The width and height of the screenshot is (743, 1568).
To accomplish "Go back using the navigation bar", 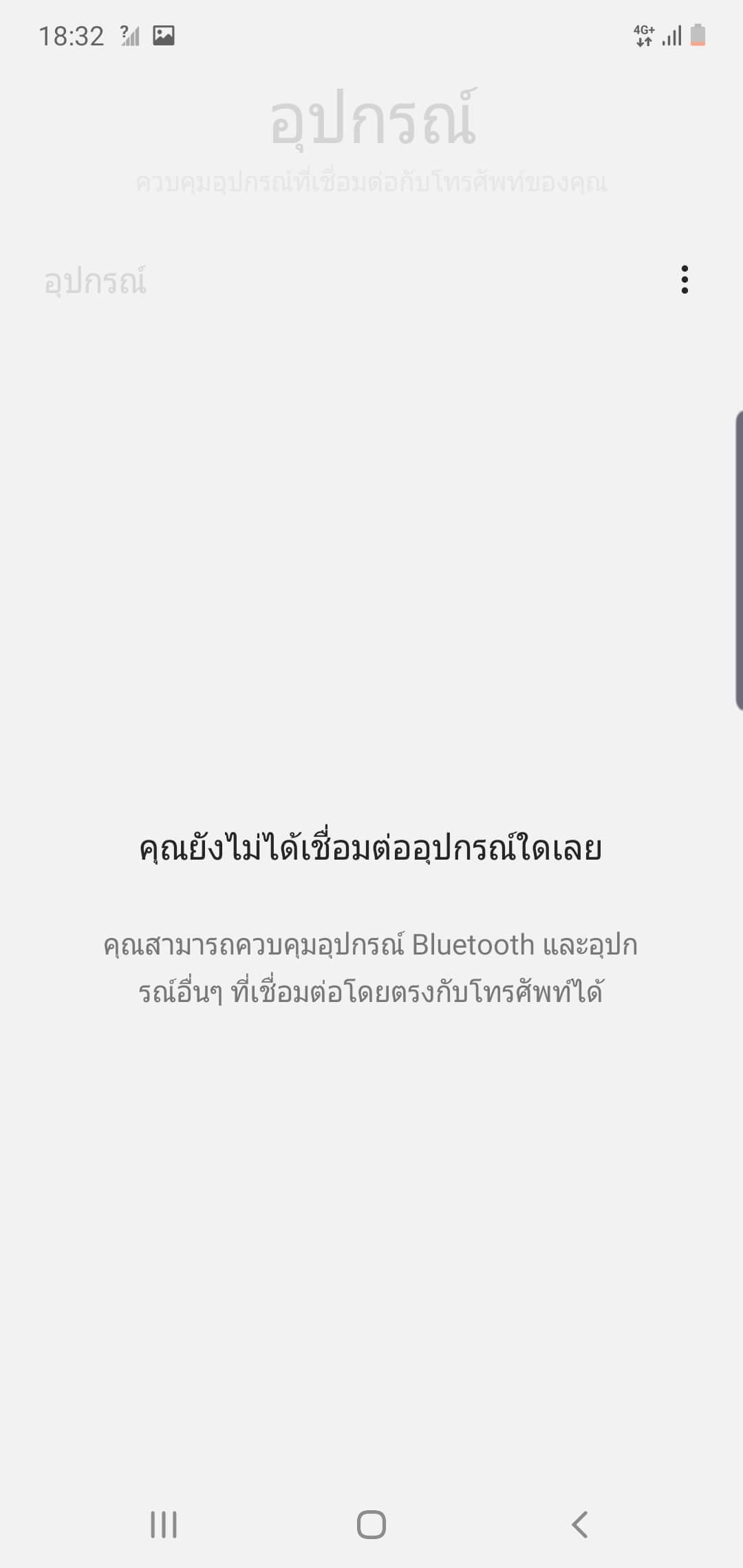I will [580, 1524].
